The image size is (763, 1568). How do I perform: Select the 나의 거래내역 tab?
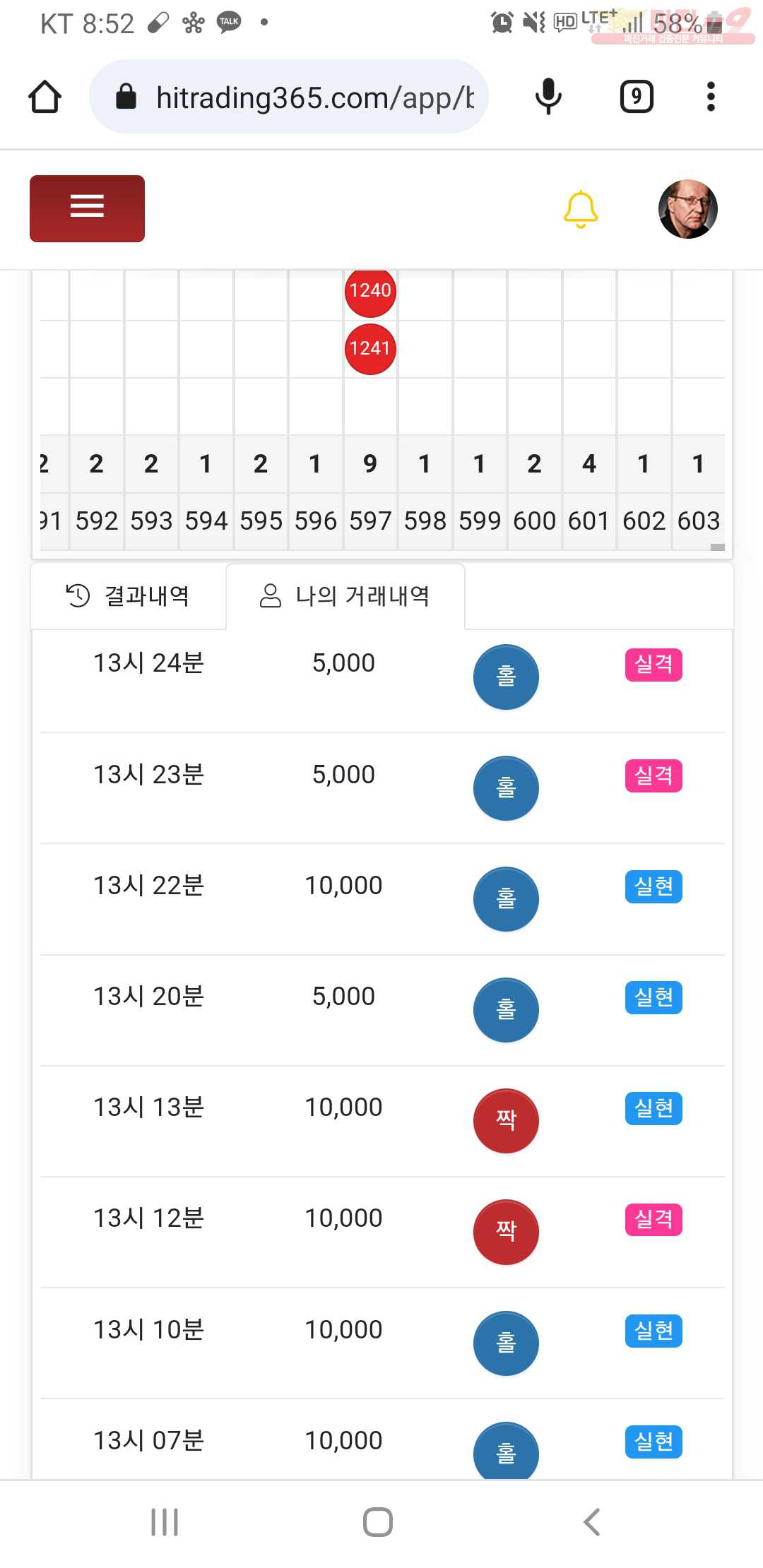click(x=345, y=596)
